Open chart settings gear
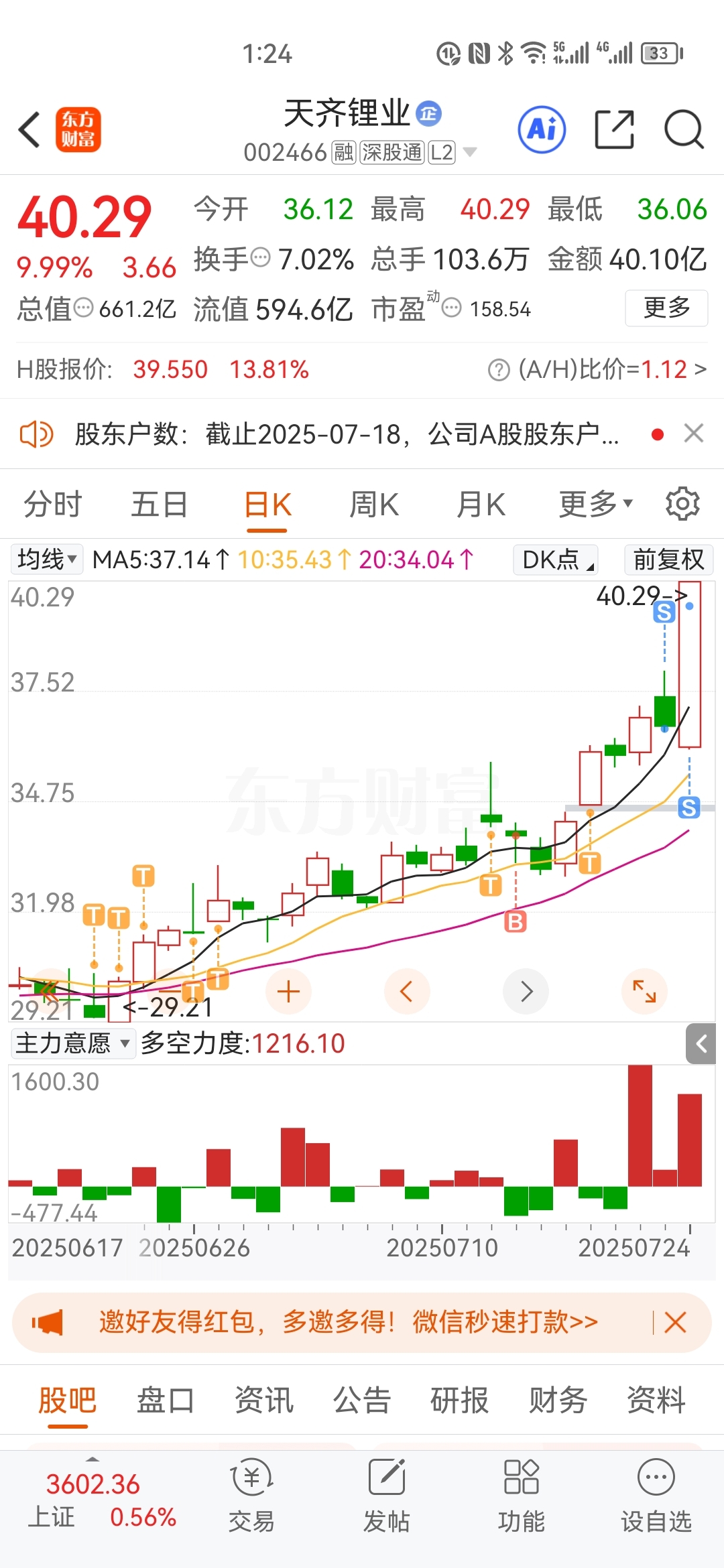 pos(682,504)
